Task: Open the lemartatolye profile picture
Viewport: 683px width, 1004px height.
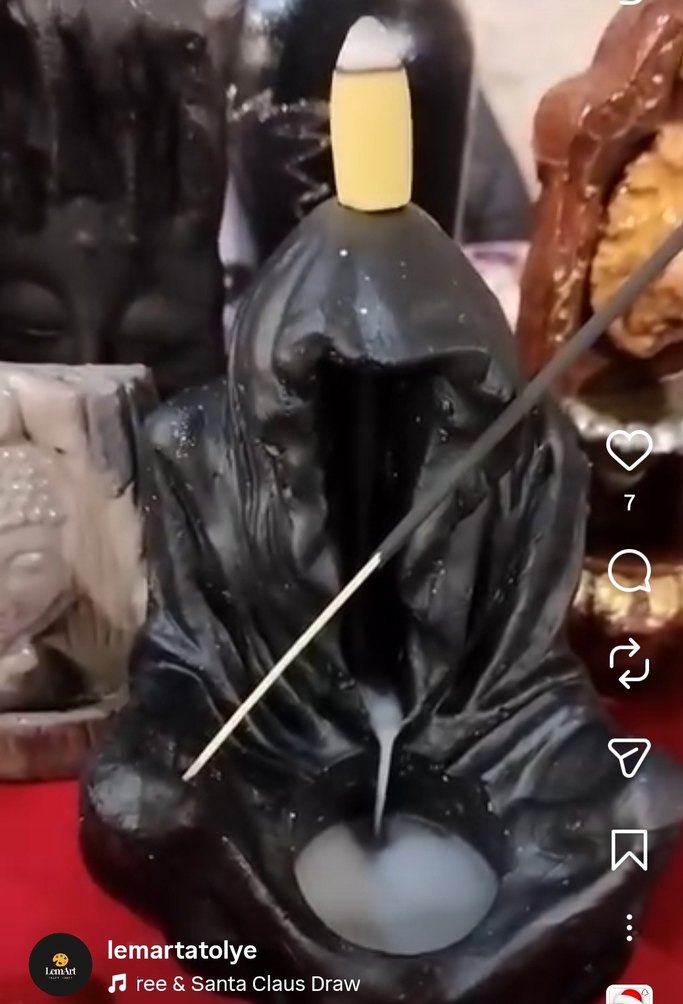Action: pyautogui.click(x=60, y=964)
